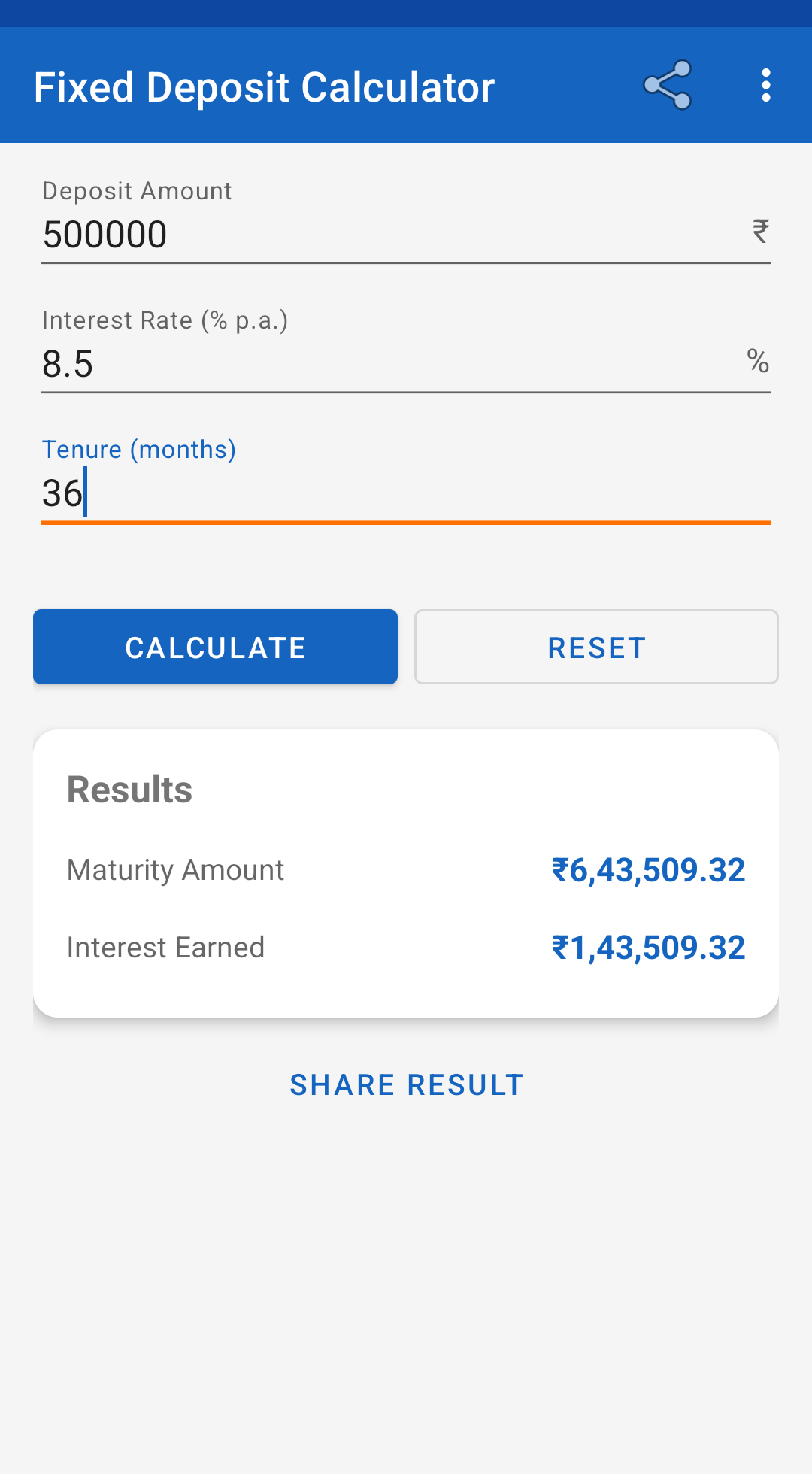Click the rupee symbol beside Deposit Amount
Viewport: 812px width, 1474px height.
(759, 231)
